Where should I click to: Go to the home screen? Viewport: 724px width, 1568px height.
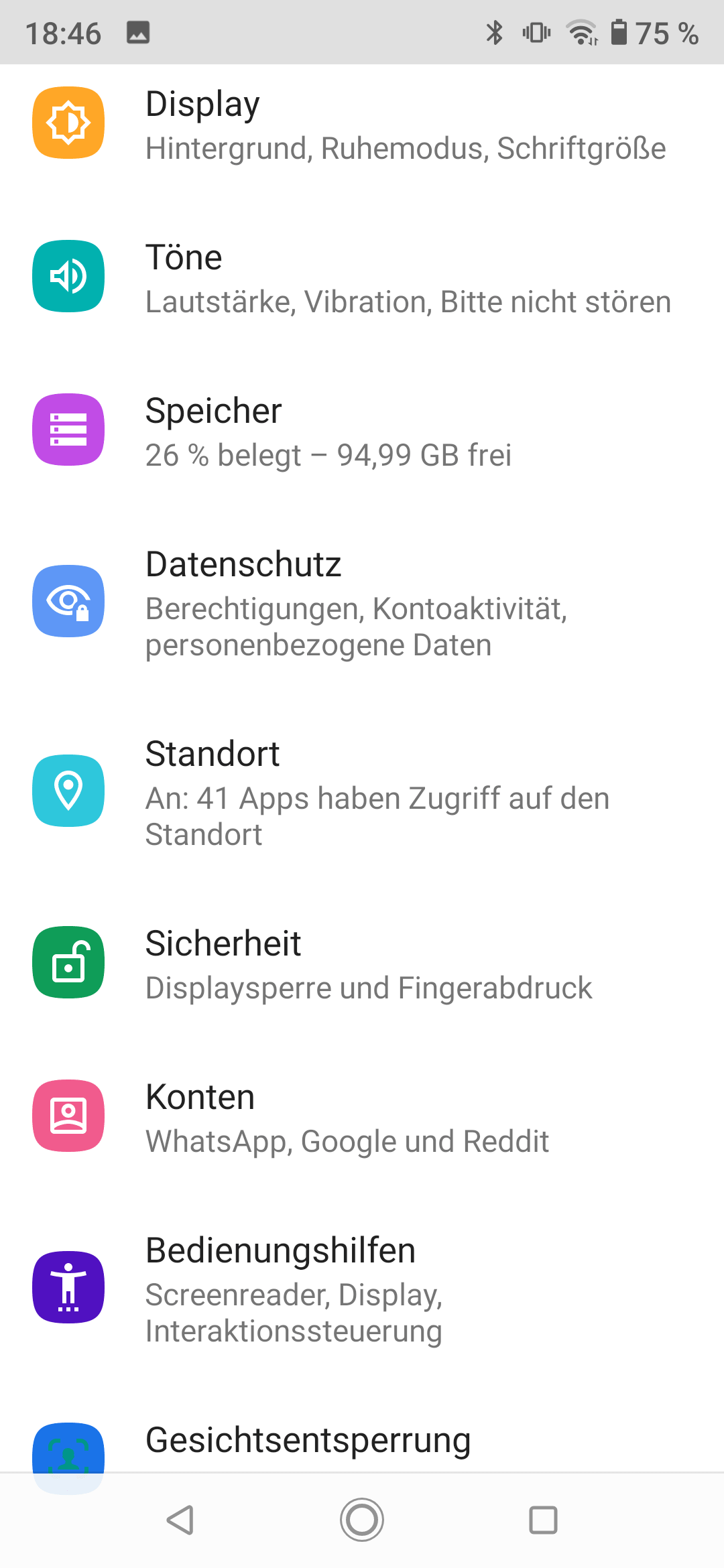coord(362,1520)
